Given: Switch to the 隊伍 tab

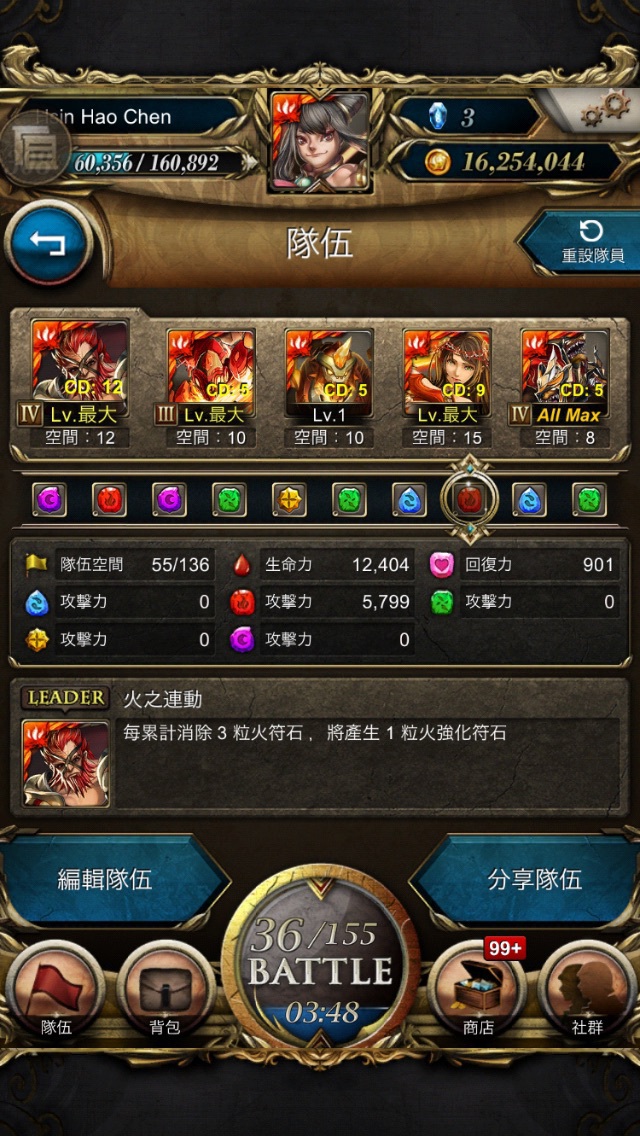Looking at the screenshot, I should pyautogui.click(x=56, y=990).
